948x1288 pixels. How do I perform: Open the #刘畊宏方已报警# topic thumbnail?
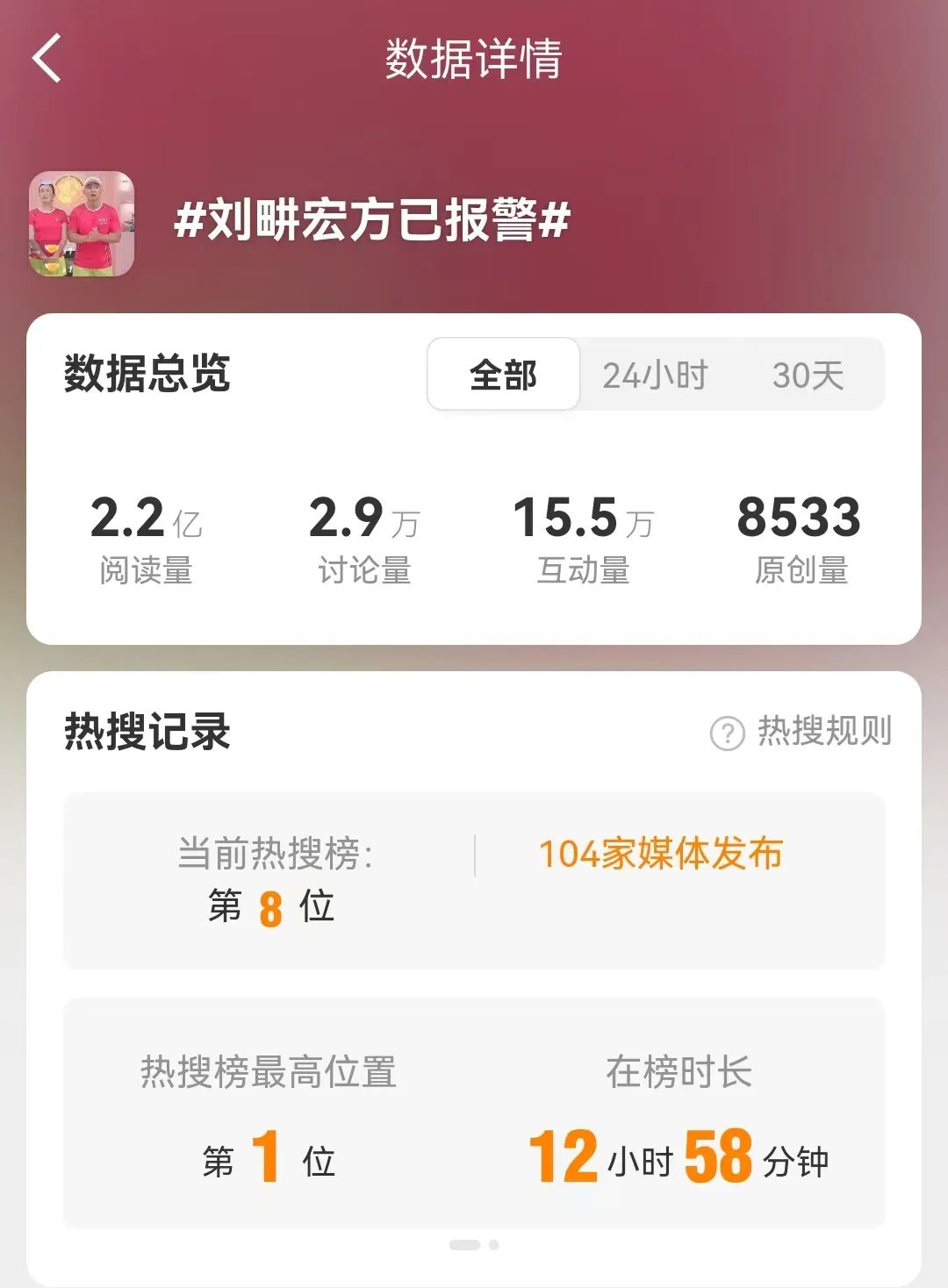tap(82, 224)
